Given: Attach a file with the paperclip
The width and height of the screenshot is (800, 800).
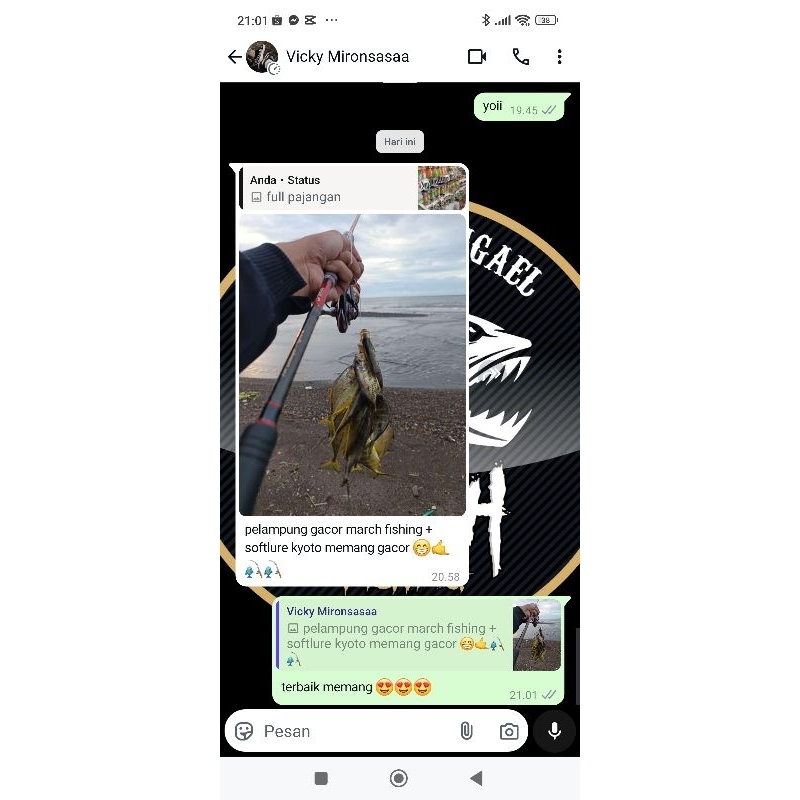Looking at the screenshot, I should point(466,731).
